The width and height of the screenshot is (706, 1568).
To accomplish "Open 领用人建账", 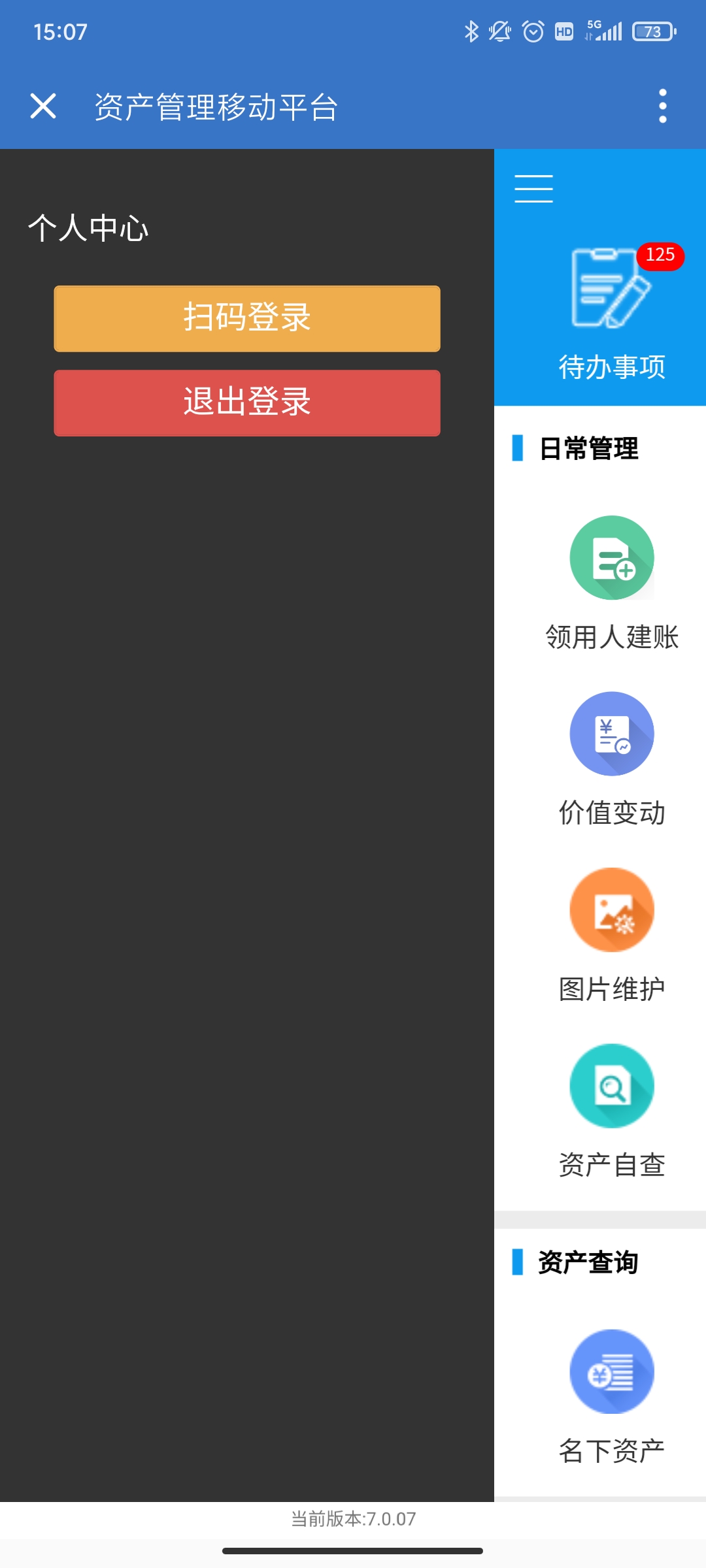I will click(611, 581).
